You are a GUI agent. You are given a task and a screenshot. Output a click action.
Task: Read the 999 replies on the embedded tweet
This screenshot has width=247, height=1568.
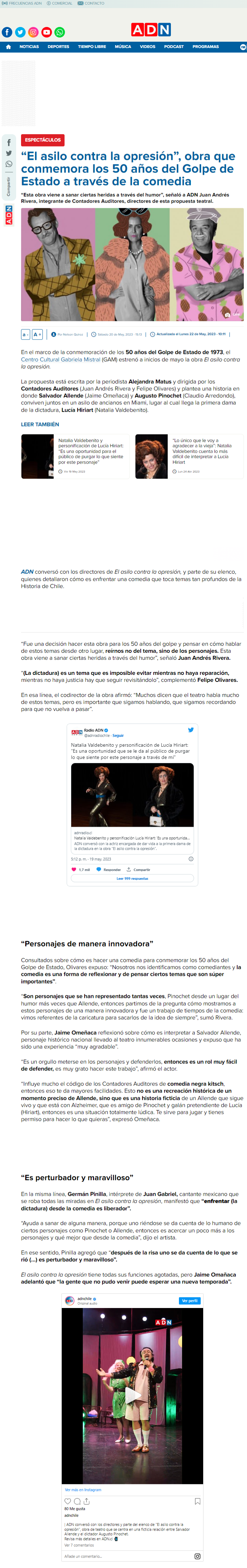(132, 878)
